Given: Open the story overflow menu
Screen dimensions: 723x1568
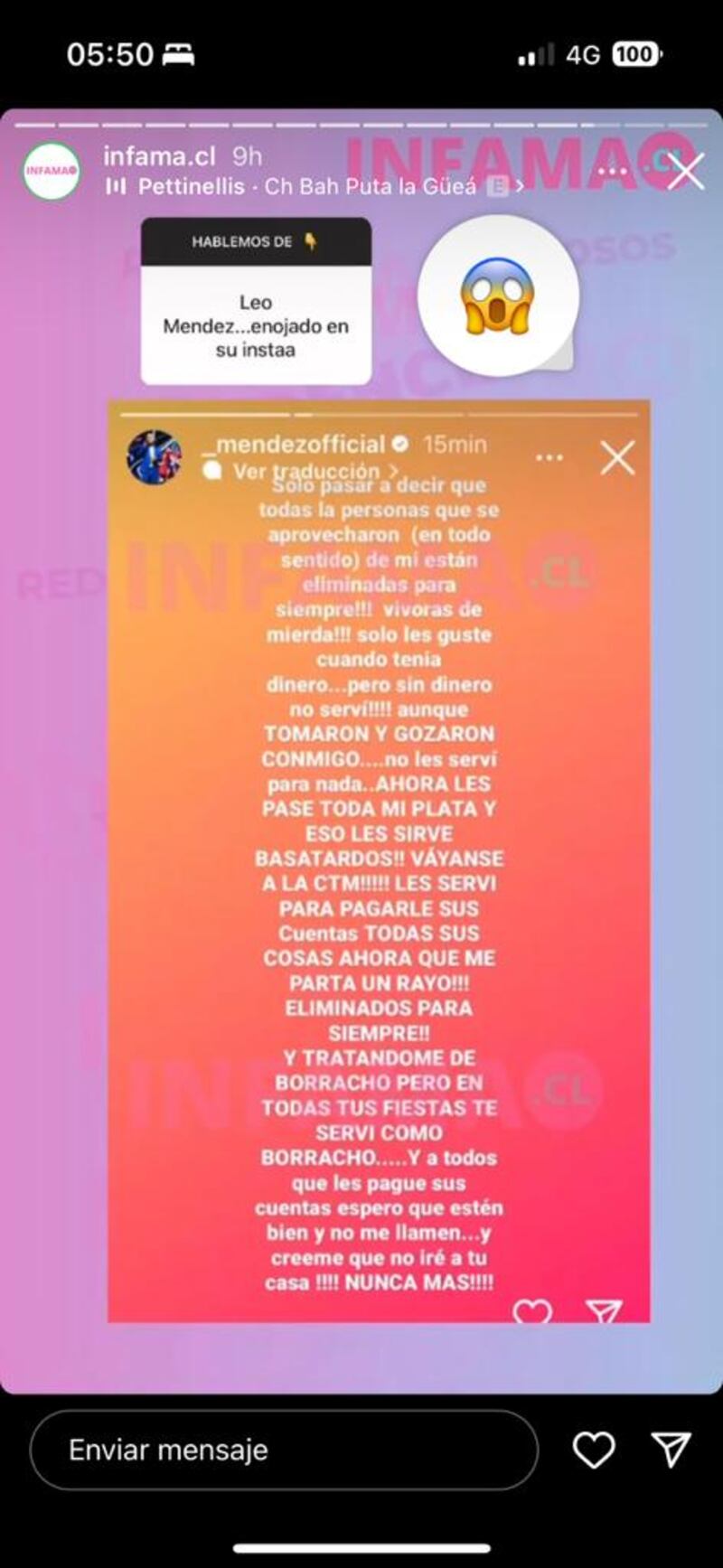Looking at the screenshot, I should pos(613,171).
